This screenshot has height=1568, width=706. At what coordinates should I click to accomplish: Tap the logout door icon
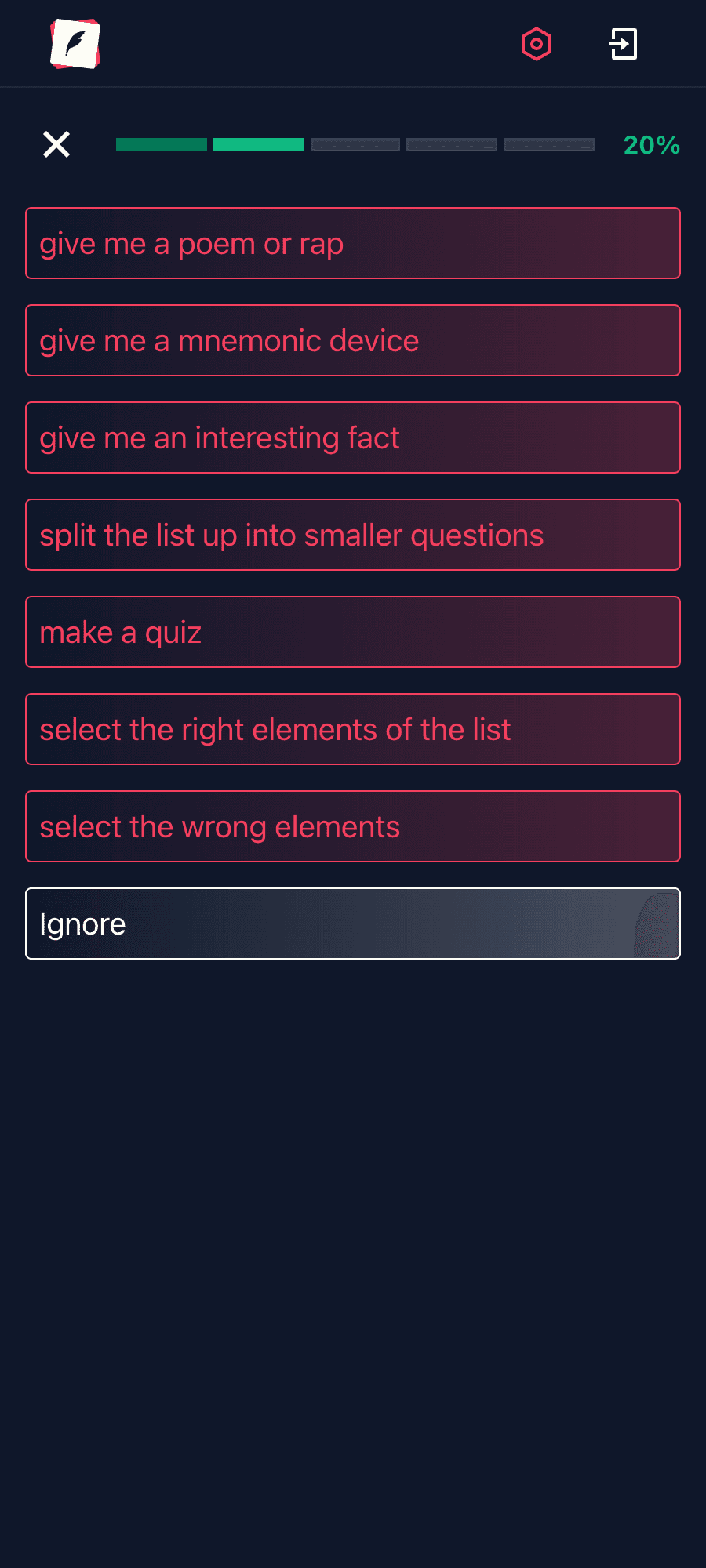(624, 44)
